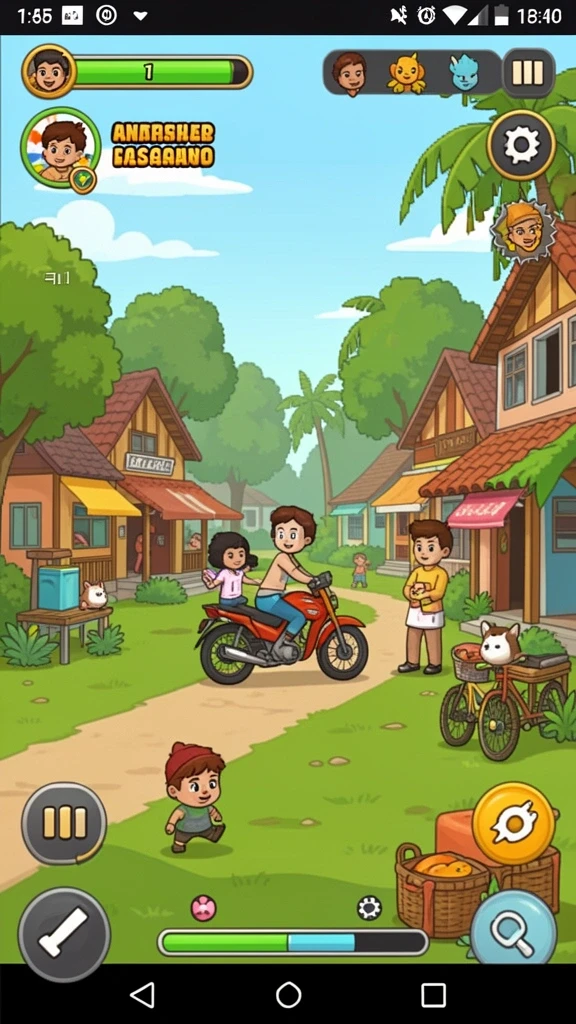Select the blue creature in the top panel
Viewport: 576px width, 1024px height.
coord(466,72)
